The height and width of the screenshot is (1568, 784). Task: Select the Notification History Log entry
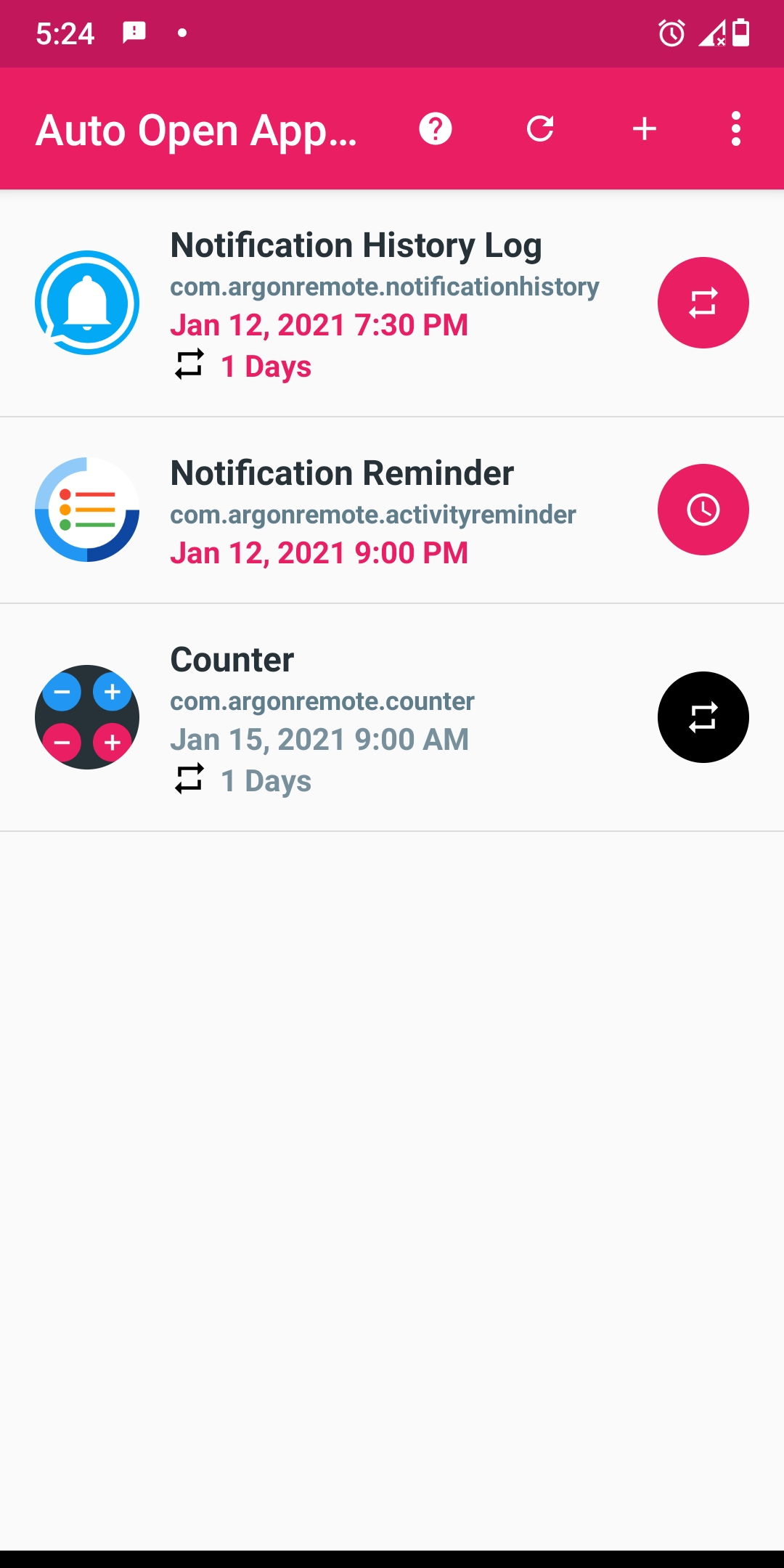point(363,303)
